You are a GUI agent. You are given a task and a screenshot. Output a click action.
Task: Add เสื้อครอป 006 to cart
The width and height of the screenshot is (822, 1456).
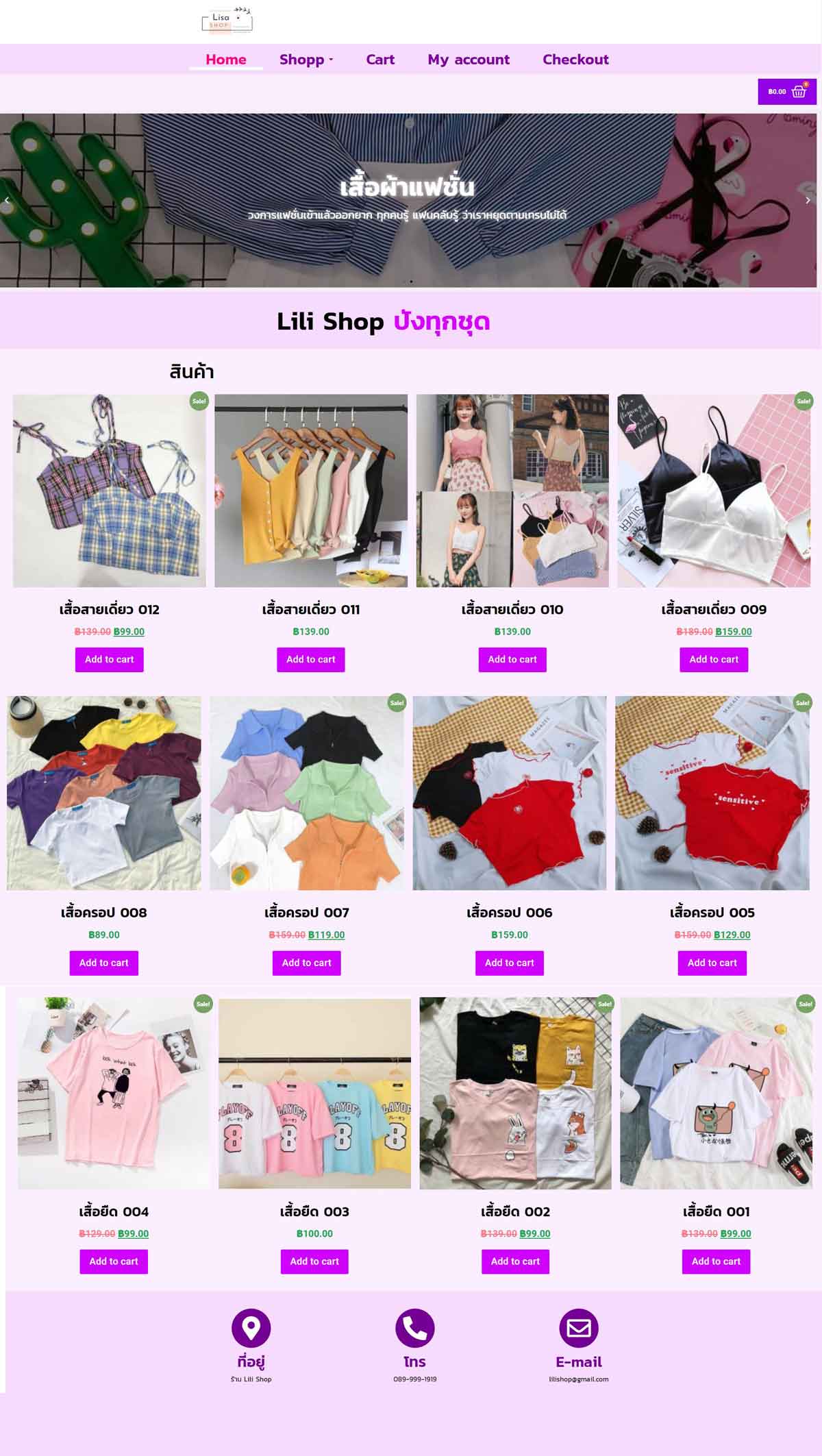510,963
